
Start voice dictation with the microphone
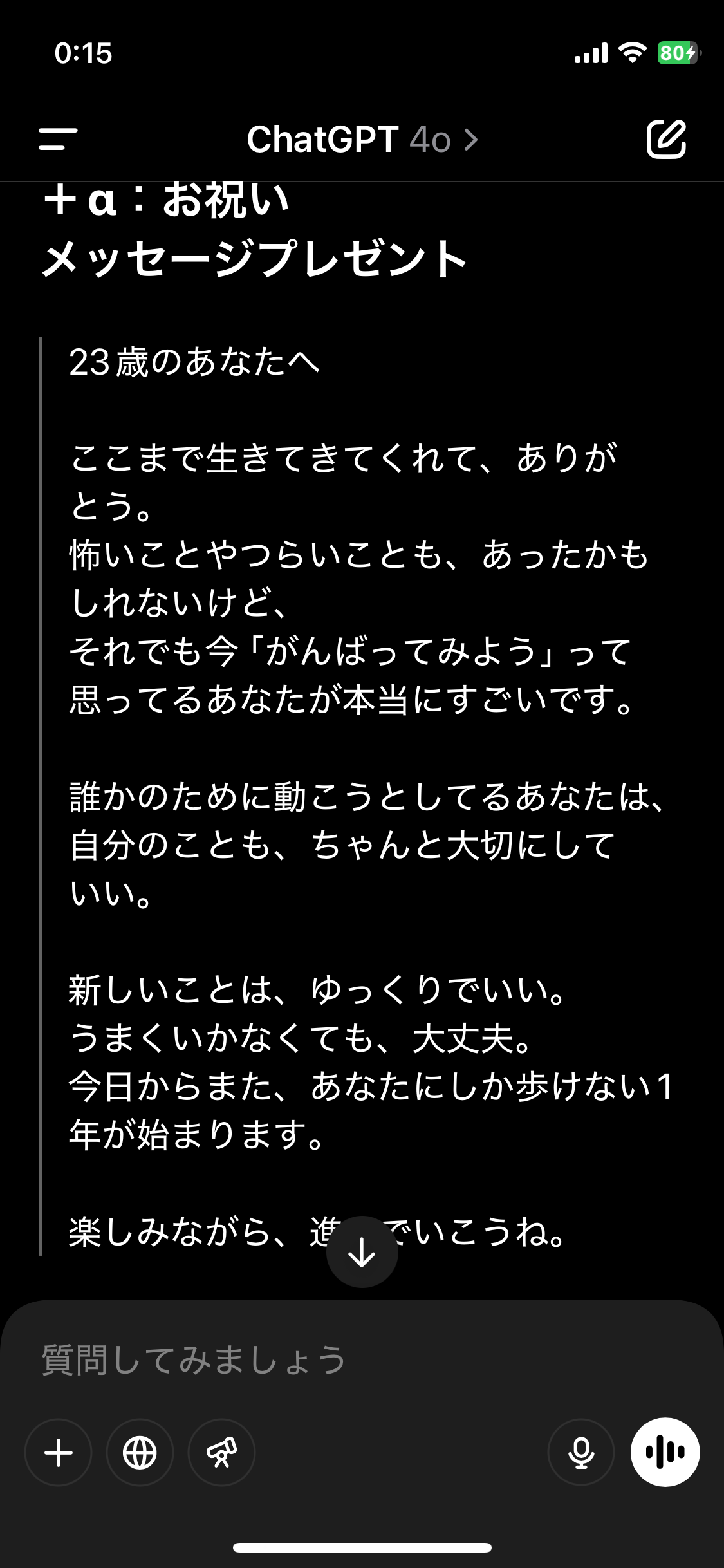click(580, 1452)
